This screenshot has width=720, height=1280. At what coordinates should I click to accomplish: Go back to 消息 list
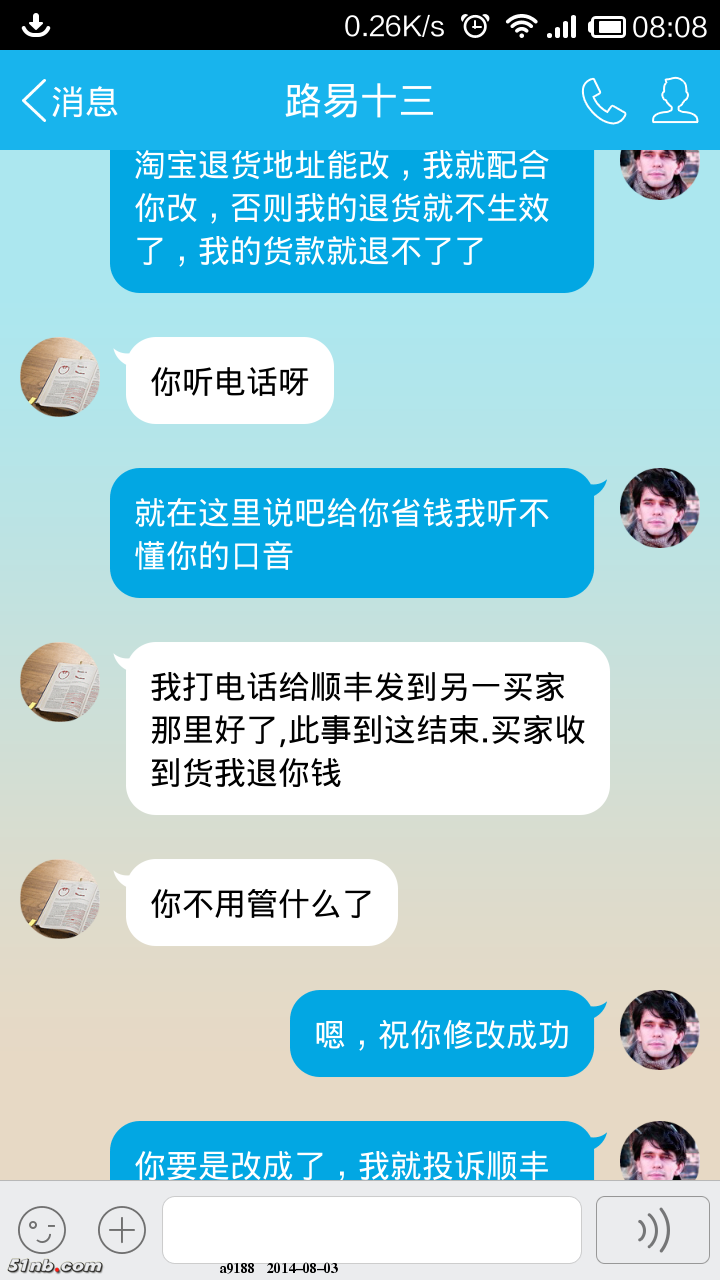coord(68,101)
